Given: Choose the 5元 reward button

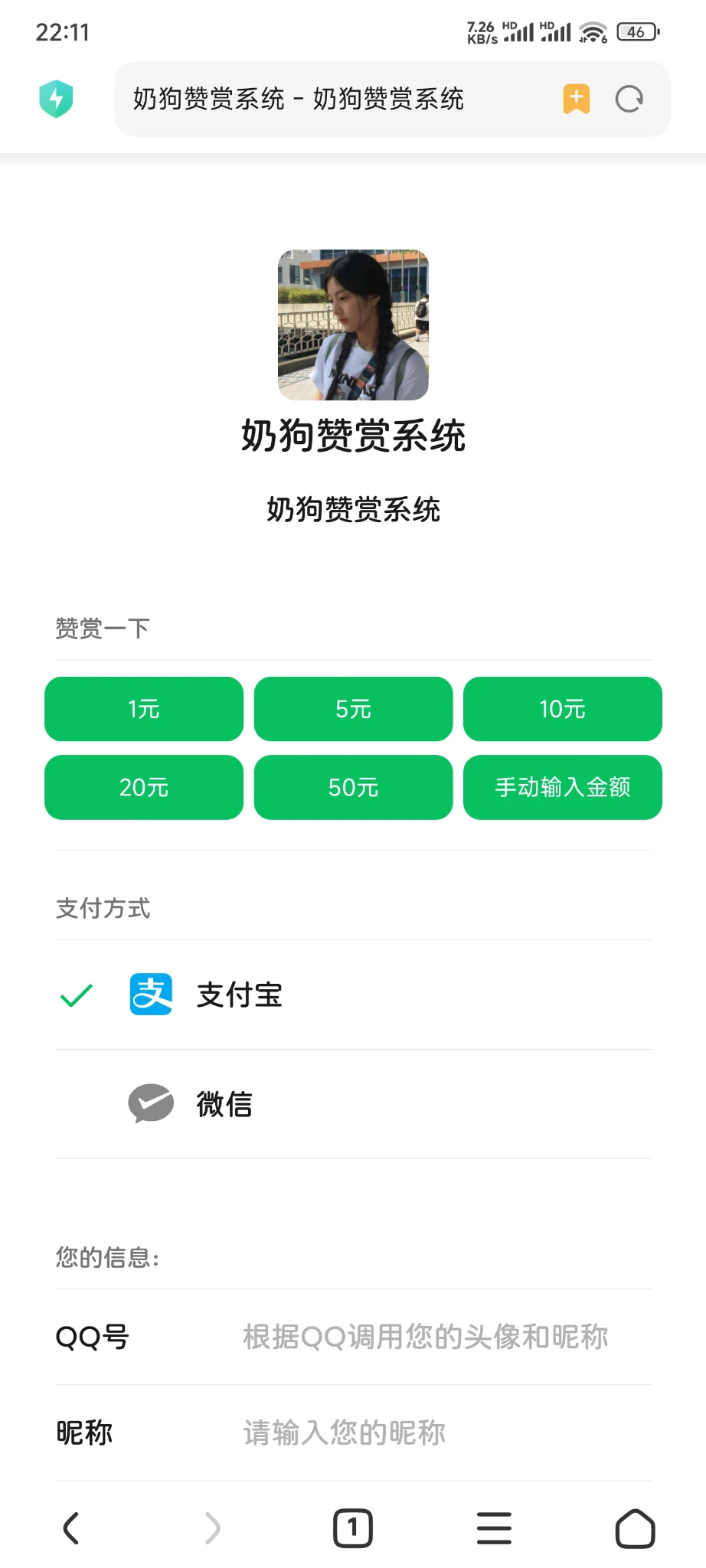Looking at the screenshot, I should point(353,709).
